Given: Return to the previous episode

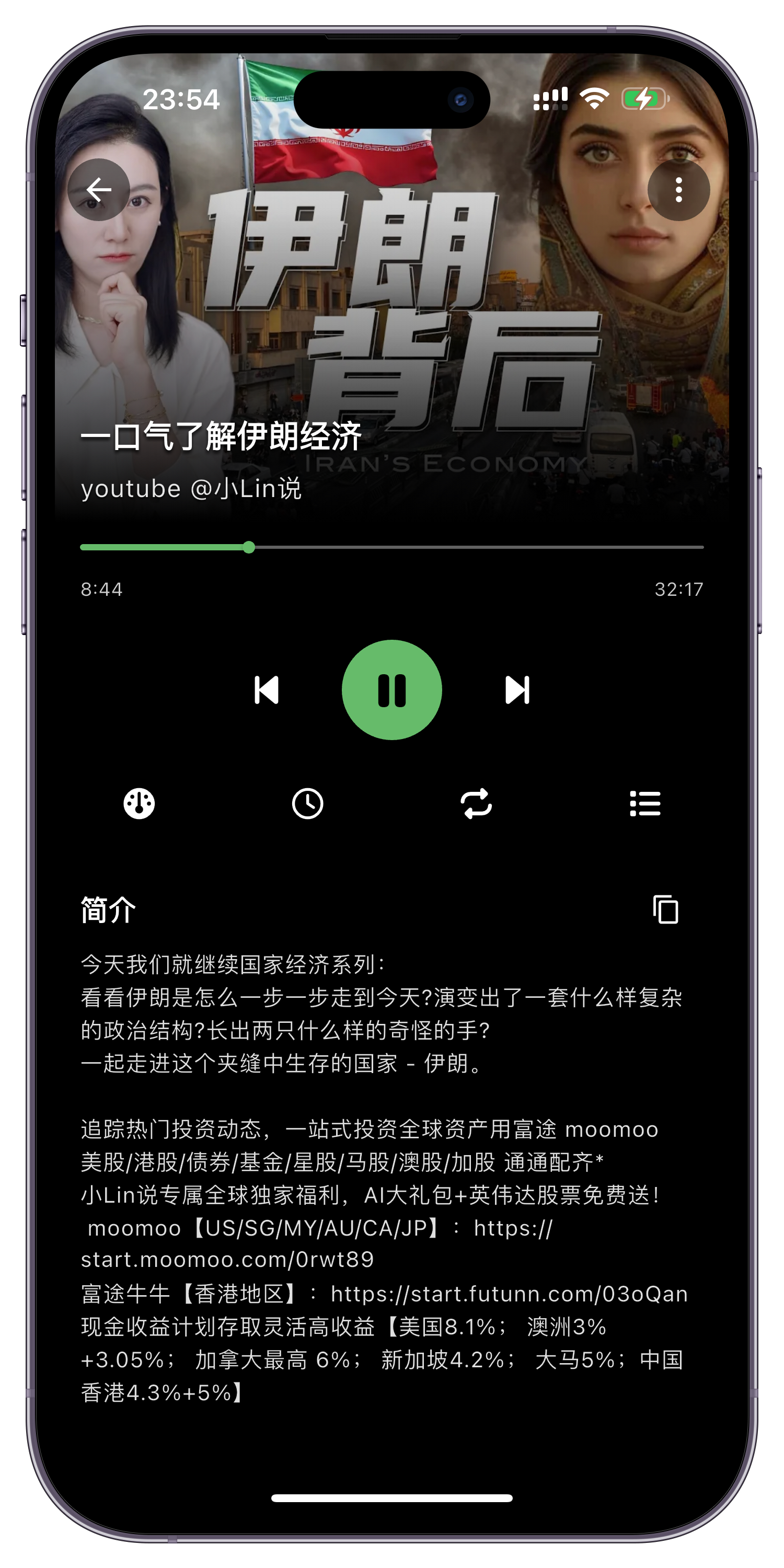Looking at the screenshot, I should [x=267, y=689].
